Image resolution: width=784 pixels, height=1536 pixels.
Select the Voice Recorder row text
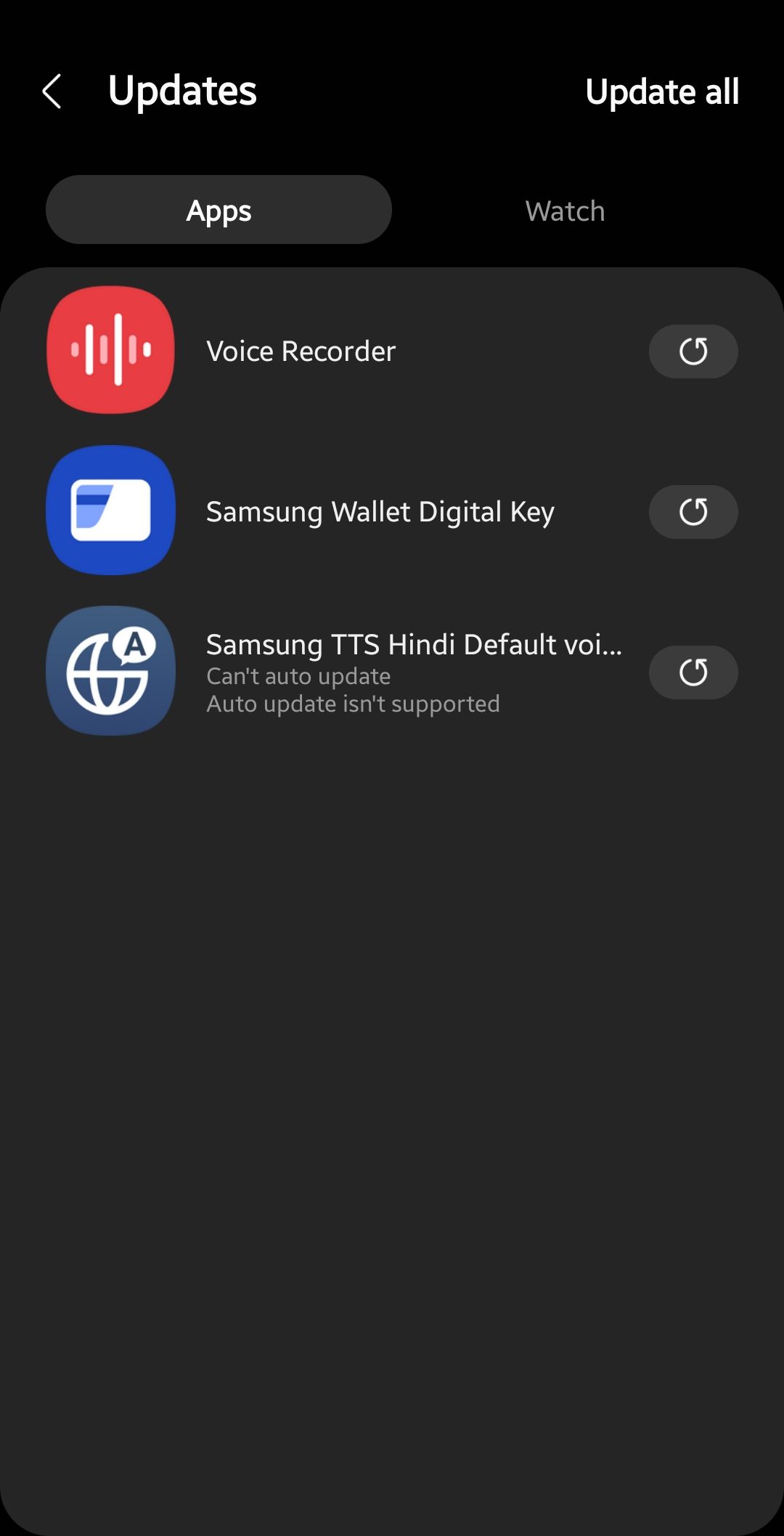point(300,351)
